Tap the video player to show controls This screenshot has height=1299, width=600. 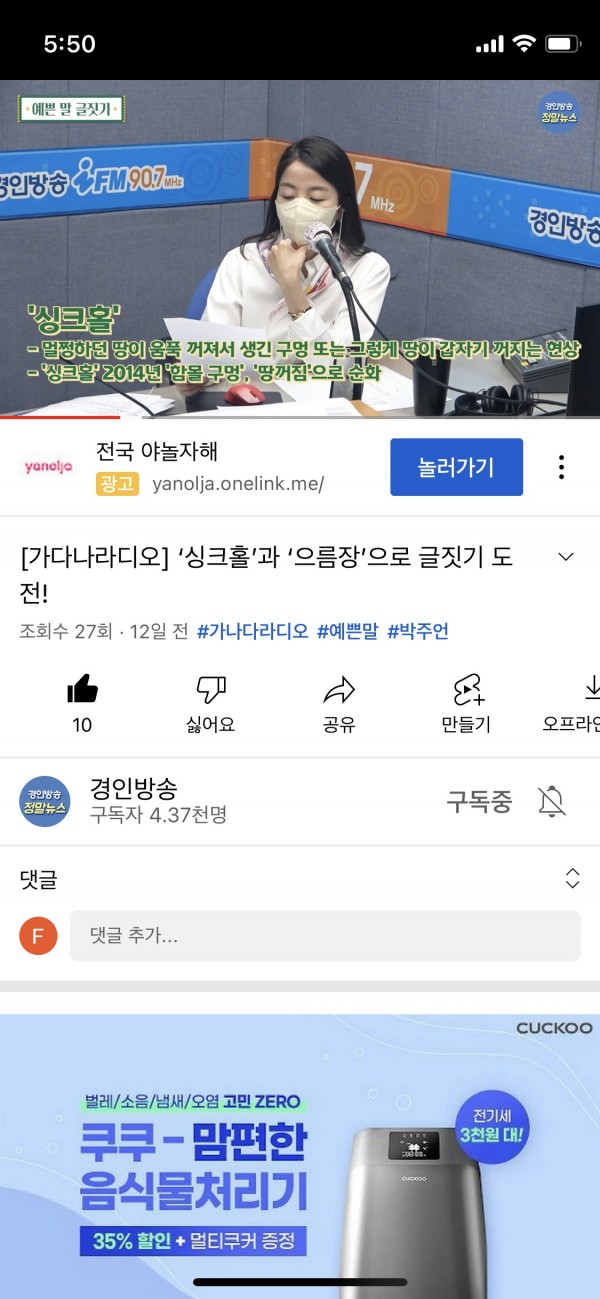(300, 250)
